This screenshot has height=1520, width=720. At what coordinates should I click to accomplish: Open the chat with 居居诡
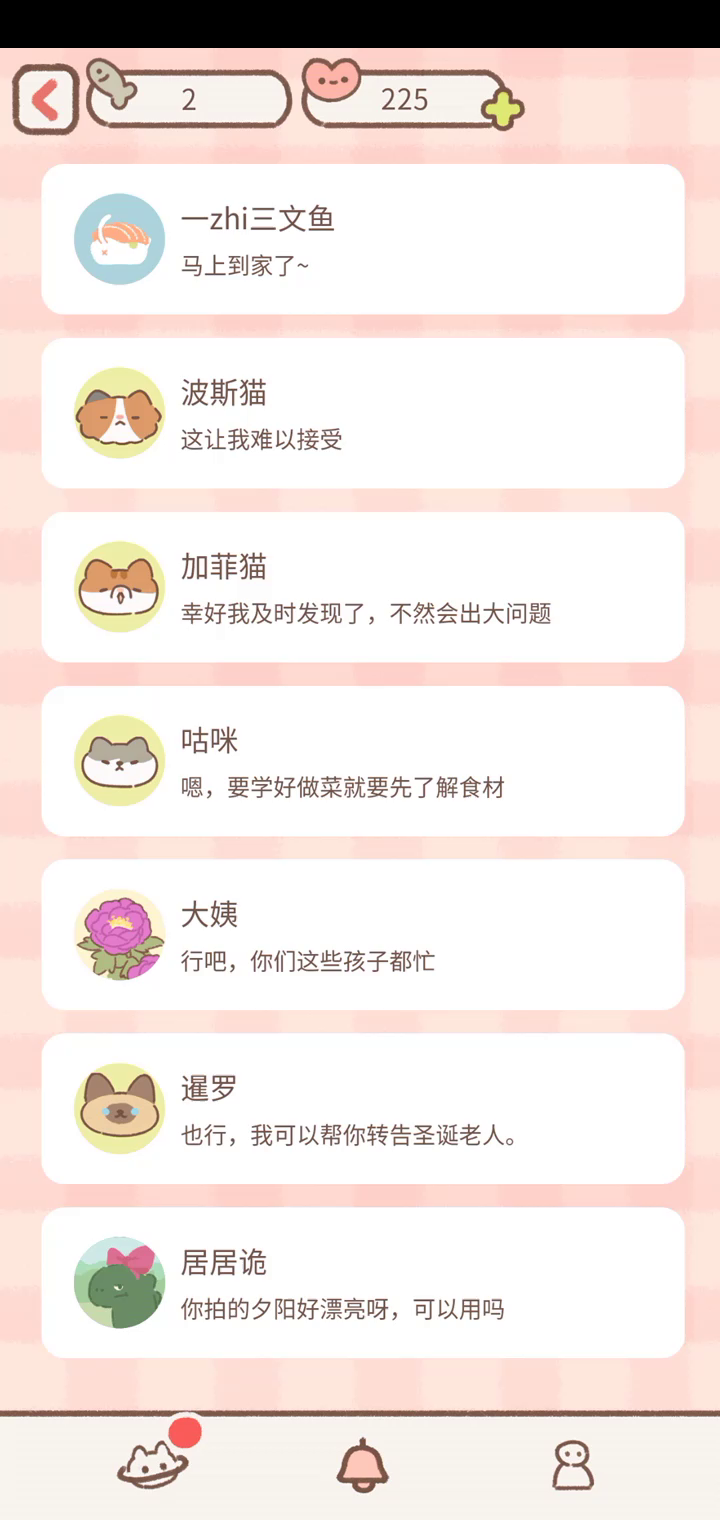pyautogui.click(x=363, y=1283)
